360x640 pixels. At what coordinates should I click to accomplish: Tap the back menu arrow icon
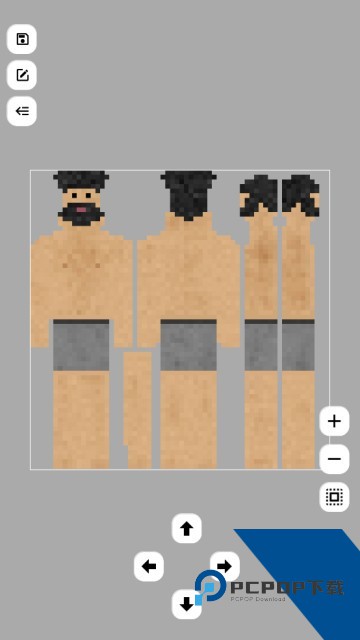point(22,111)
